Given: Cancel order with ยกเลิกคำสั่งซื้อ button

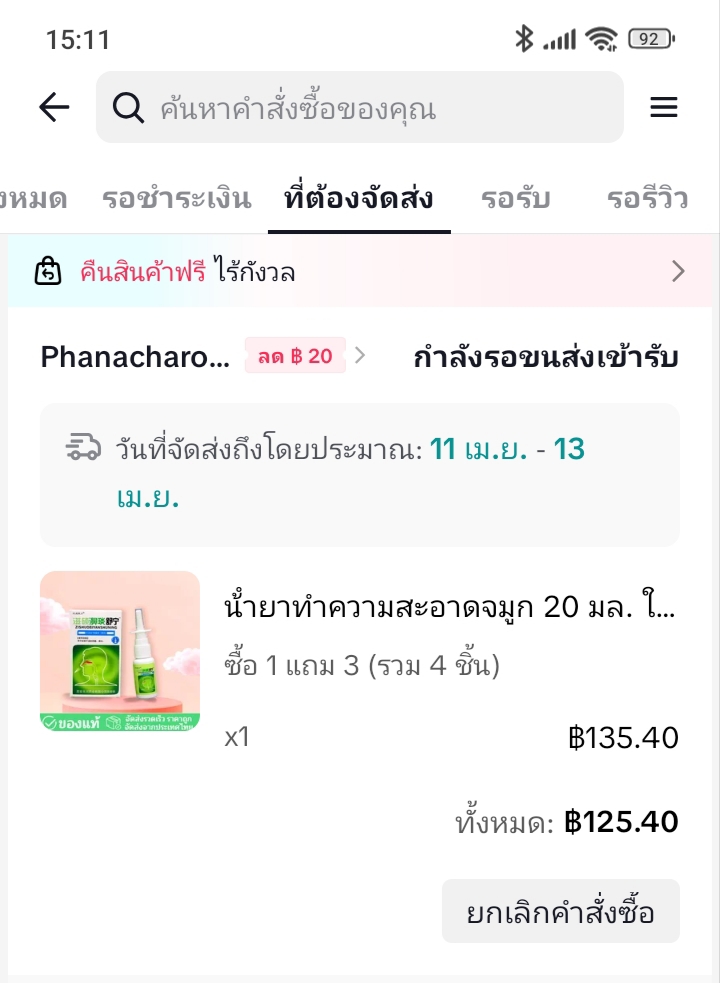Looking at the screenshot, I should (560, 911).
